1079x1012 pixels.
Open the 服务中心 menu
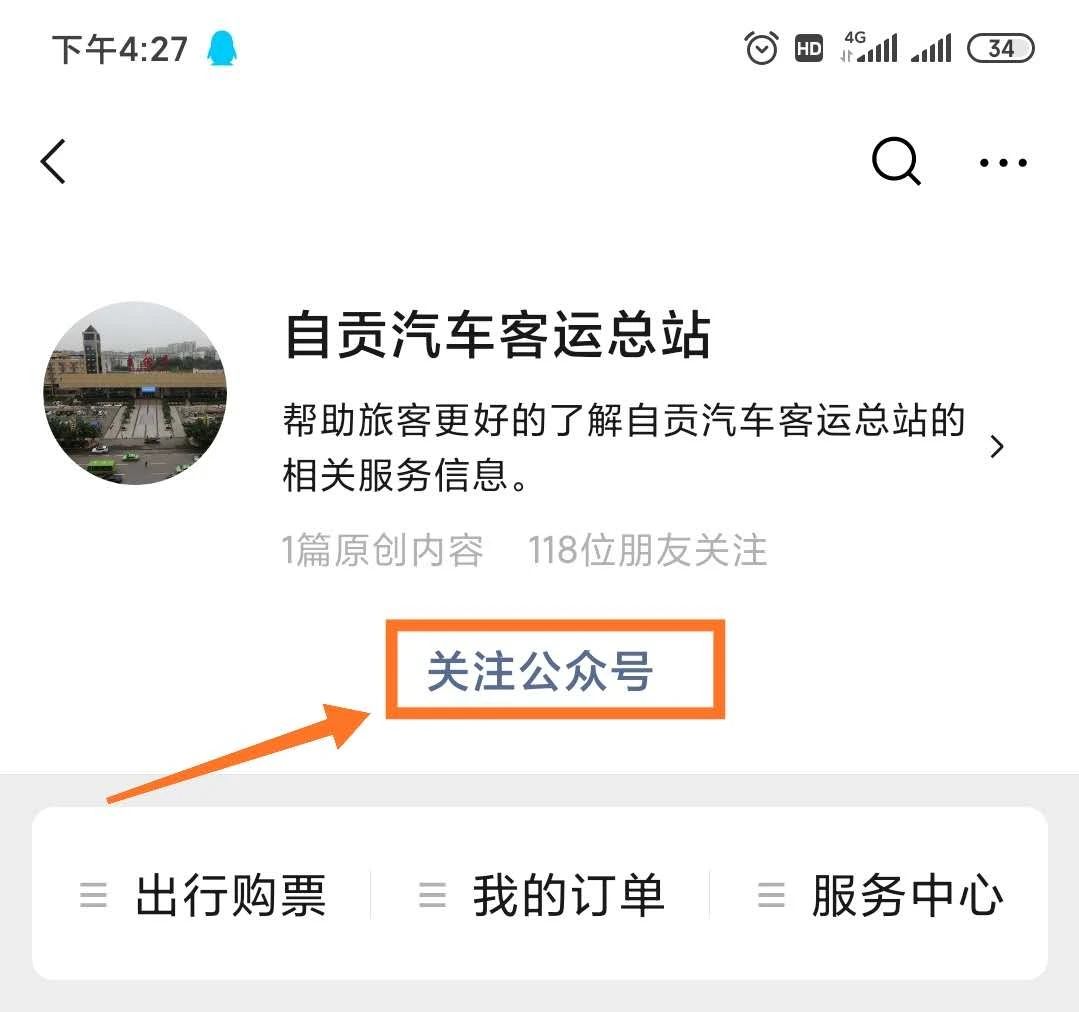click(881, 895)
